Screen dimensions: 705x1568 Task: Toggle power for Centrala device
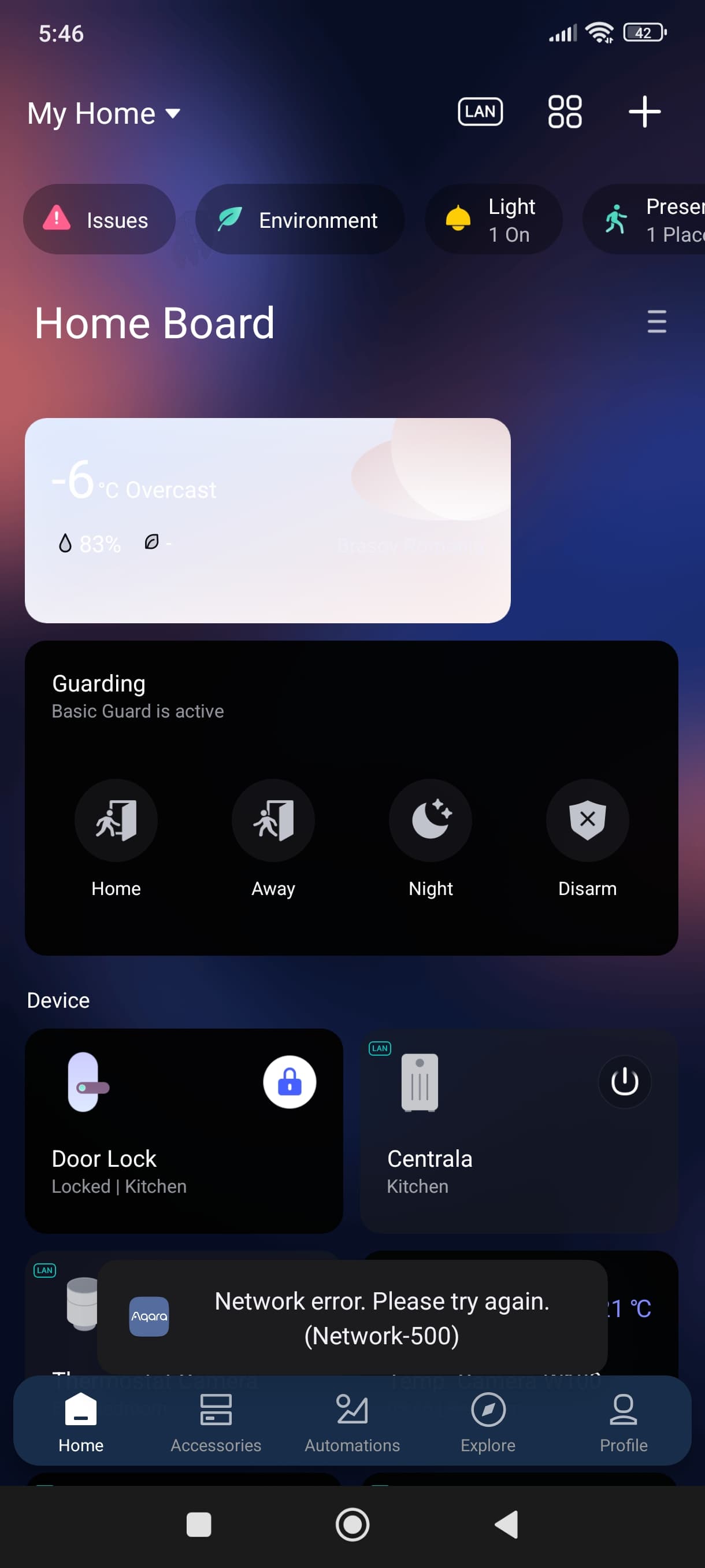(624, 1082)
